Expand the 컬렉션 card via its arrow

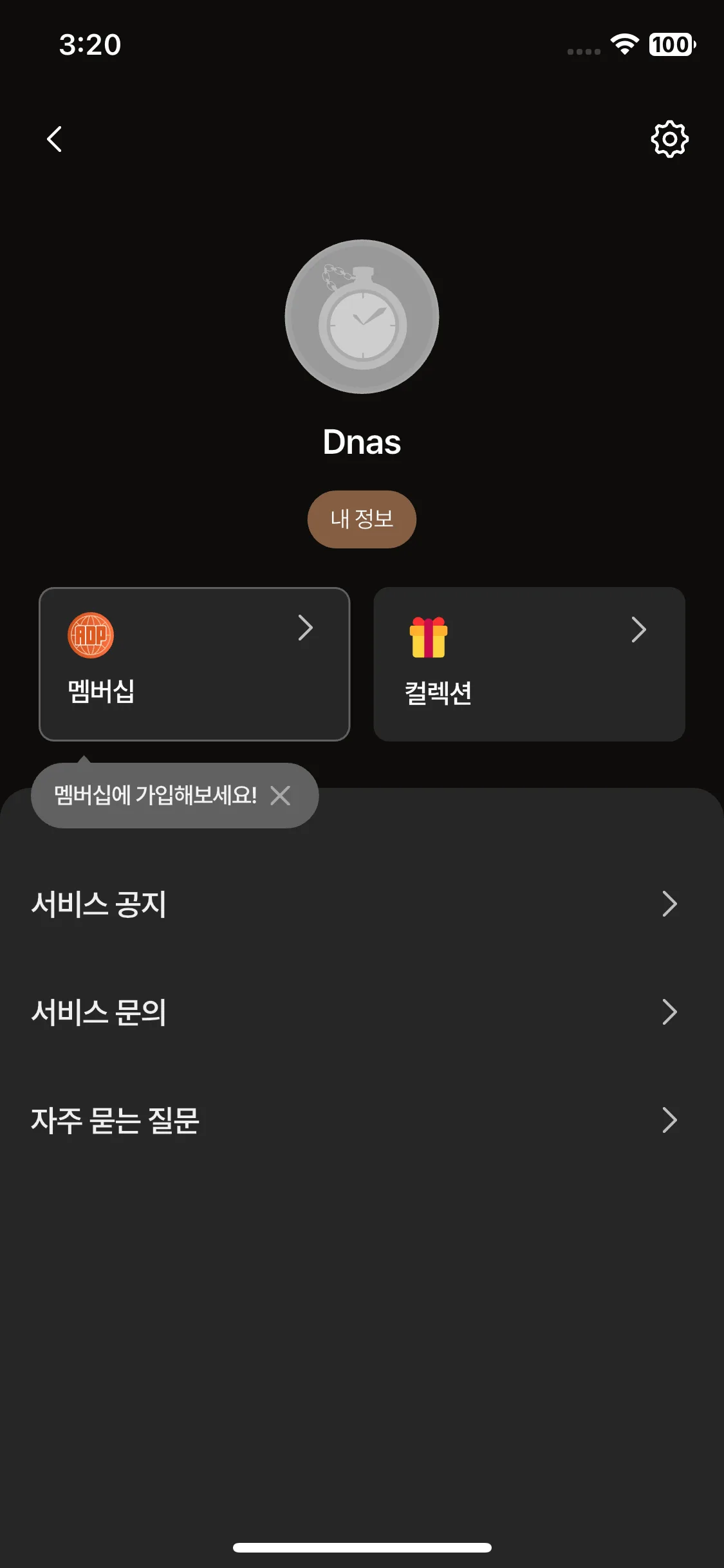(x=639, y=631)
